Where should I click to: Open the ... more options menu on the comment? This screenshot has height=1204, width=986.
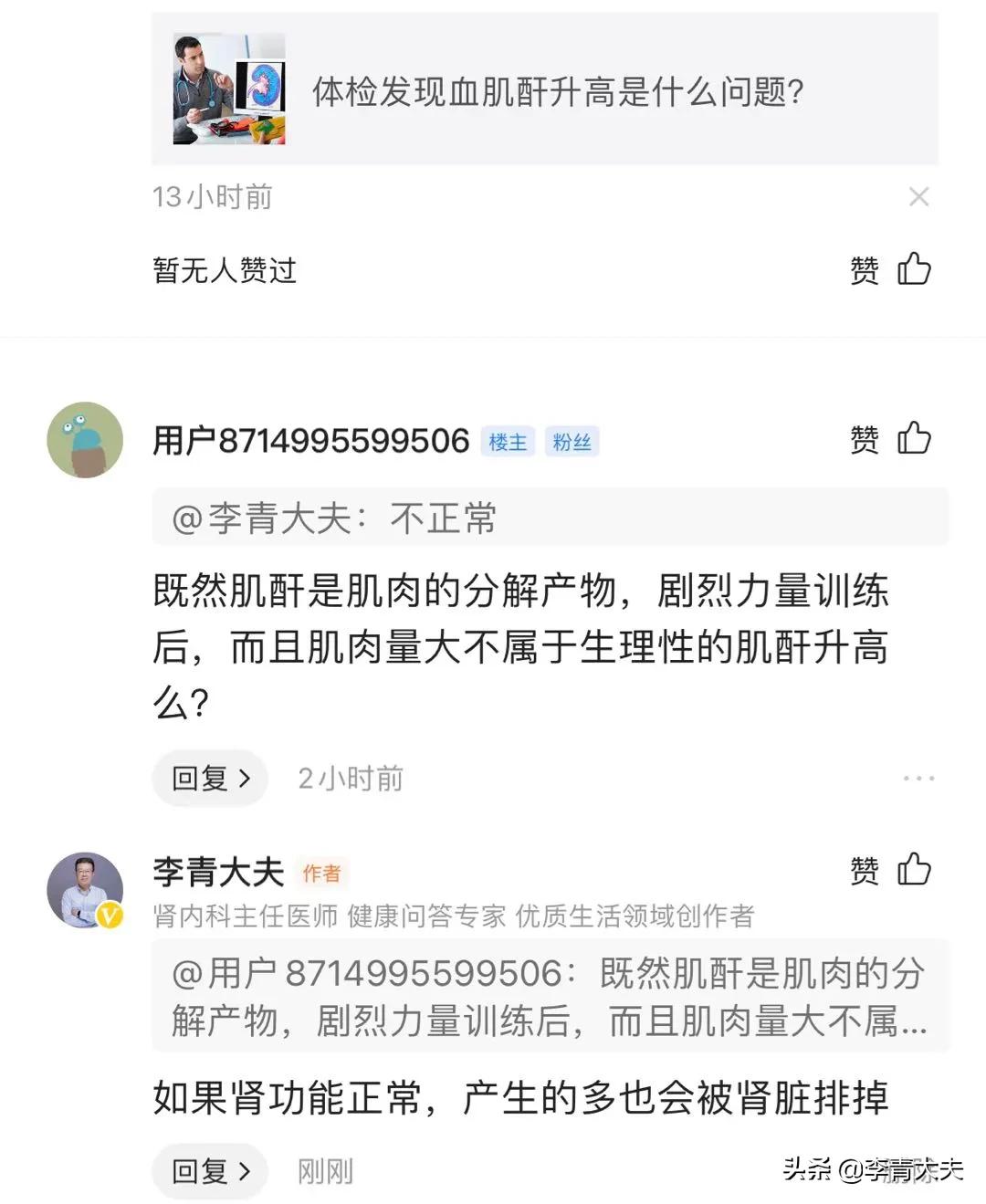click(918, 778)
